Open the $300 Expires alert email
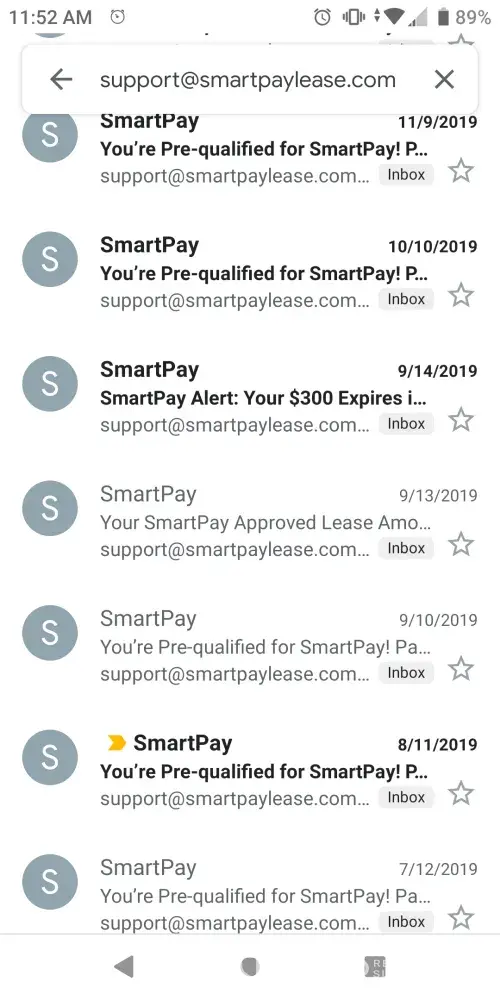Image resolution: width=500 pixels, height=1000 pixels. coord(250,396)
